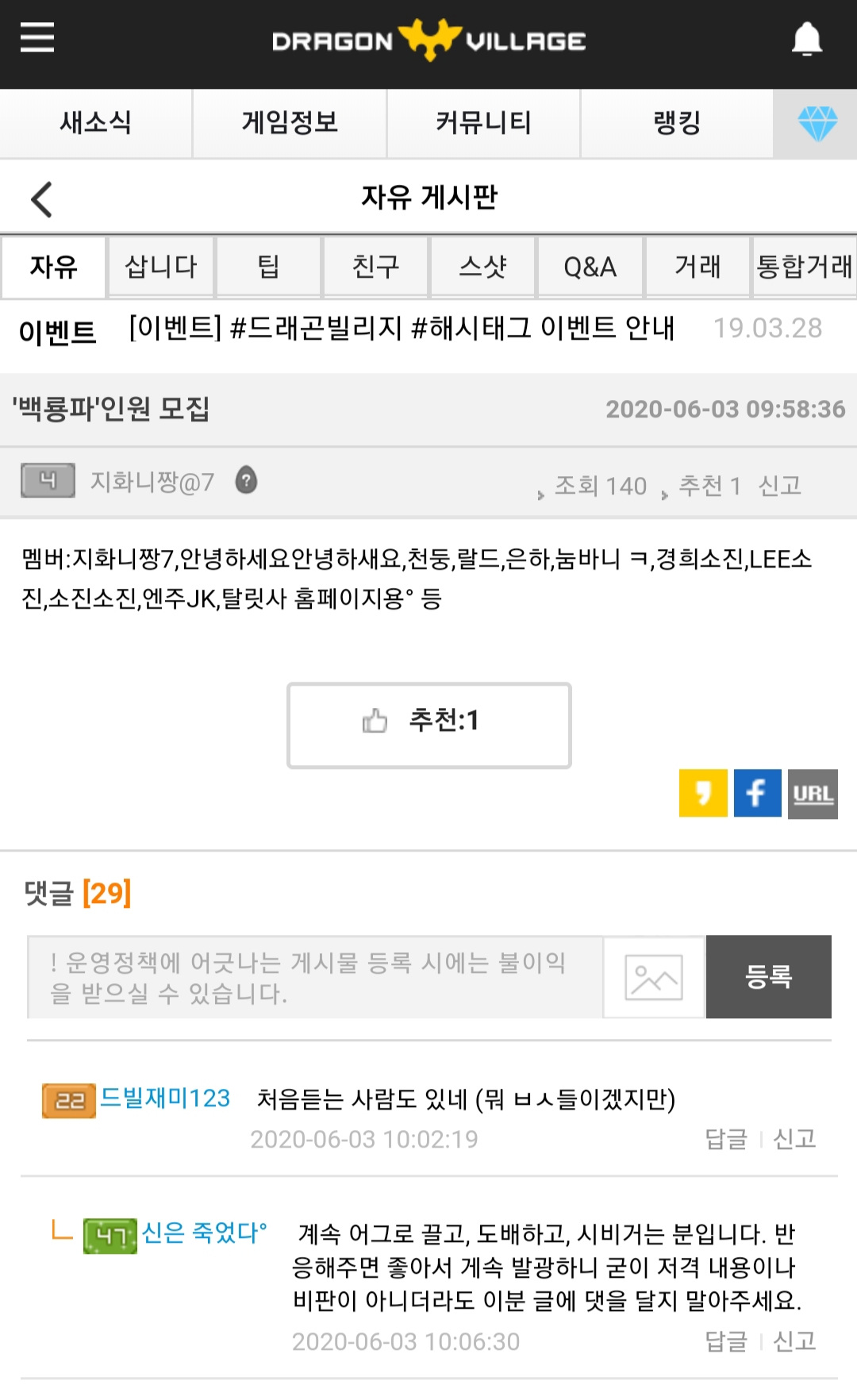Viewport: 857px width, 1400px height.
Task: Open the Q&A board category
Action: pos(590,267)
